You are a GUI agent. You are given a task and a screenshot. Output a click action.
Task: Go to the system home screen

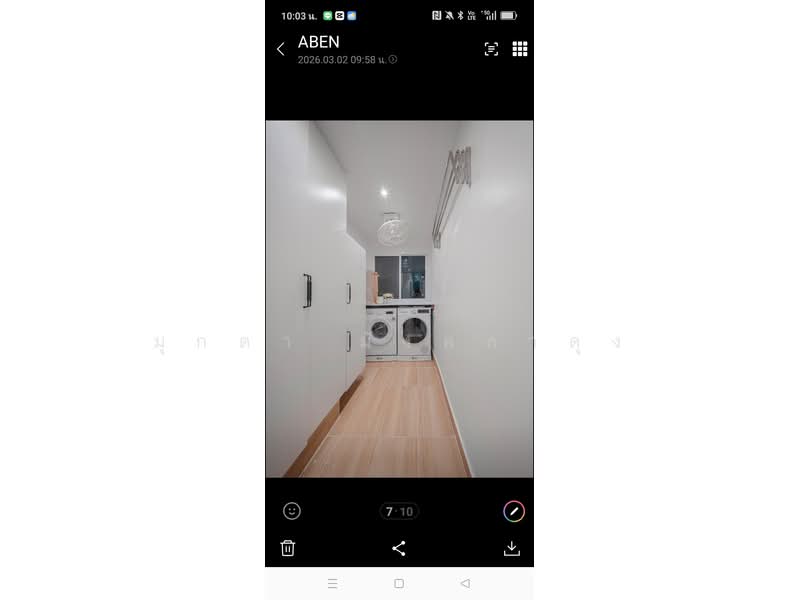399,583
